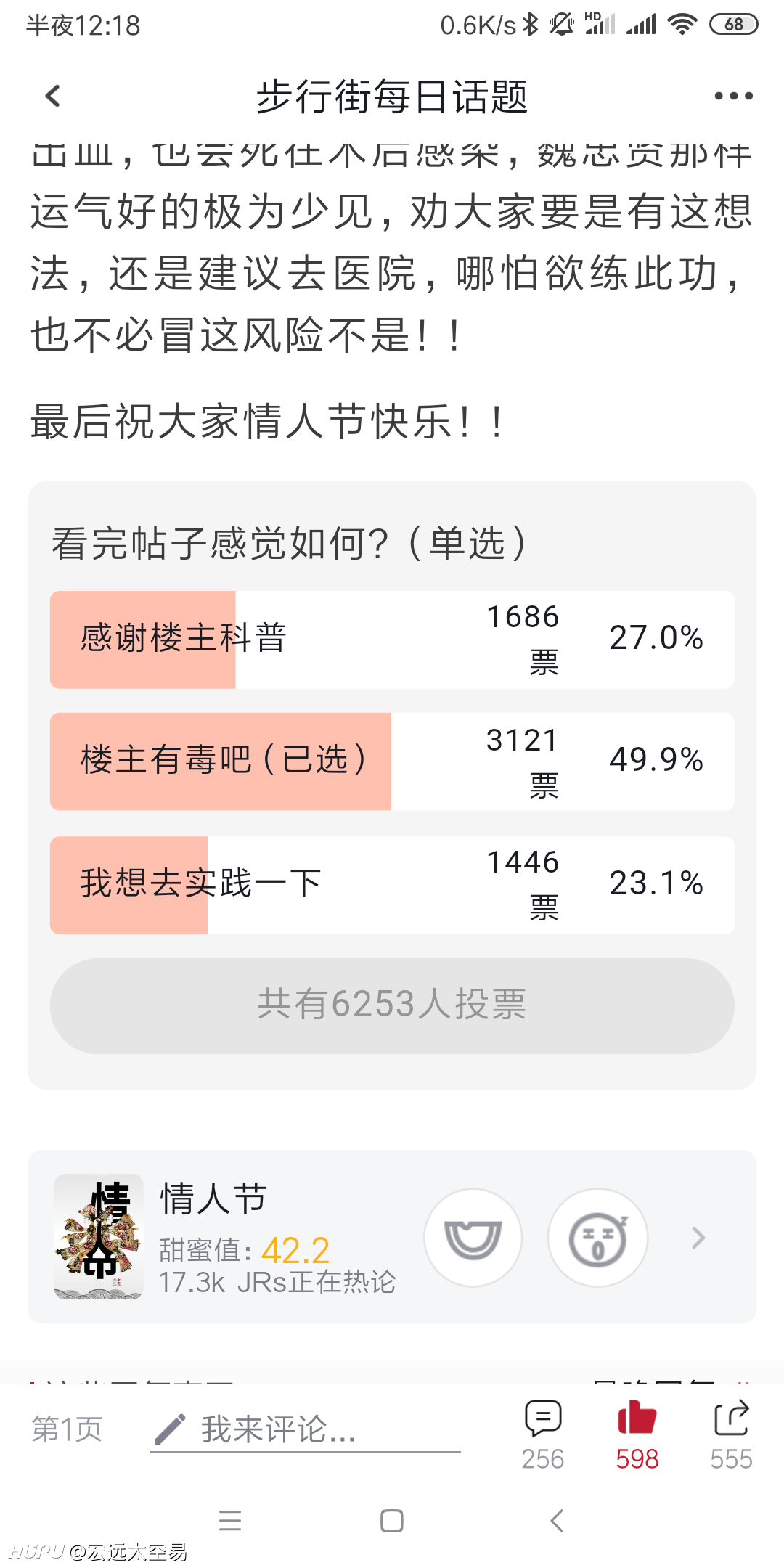
Task: Go back using the top-left arrow
Action: point(53,96)
